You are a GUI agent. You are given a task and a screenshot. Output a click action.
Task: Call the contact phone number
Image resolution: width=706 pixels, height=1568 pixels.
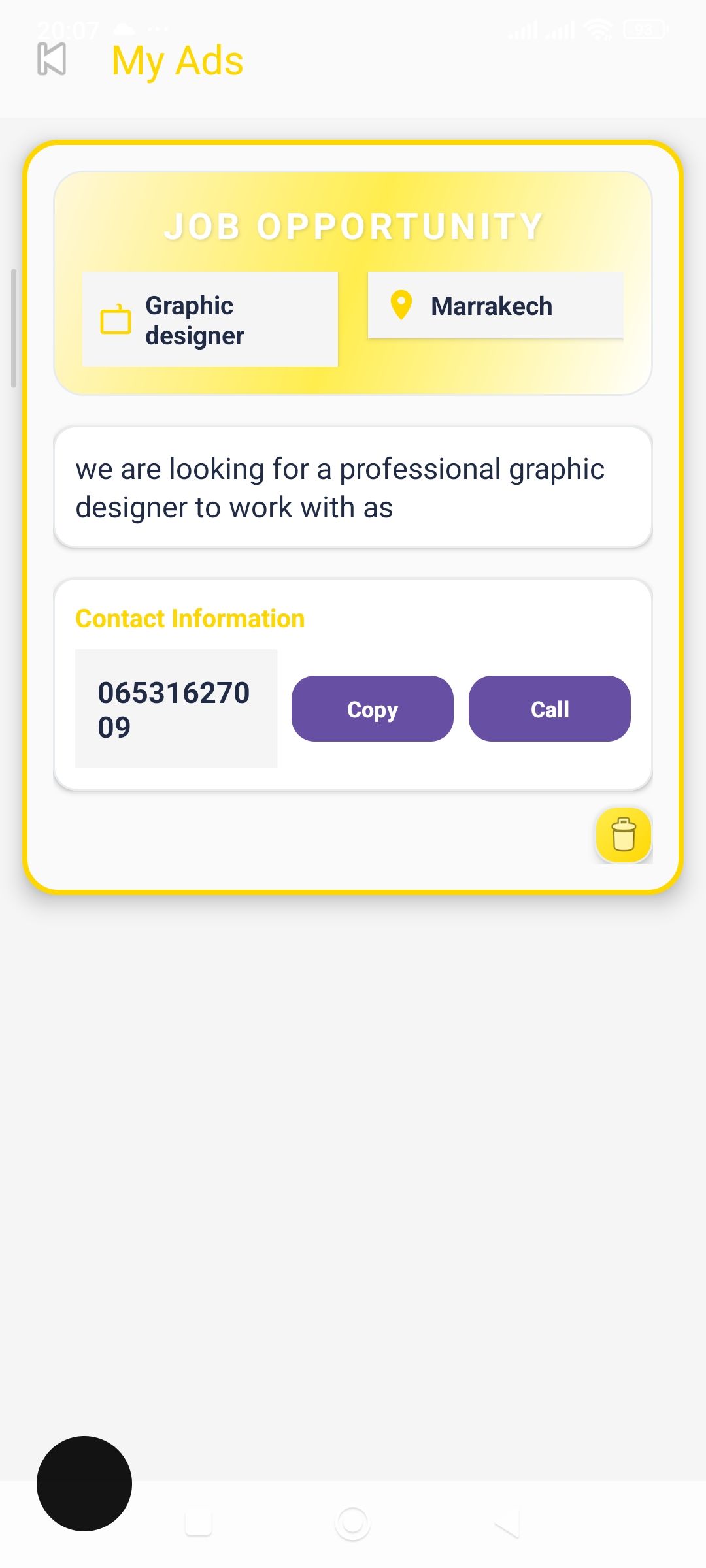549,709
